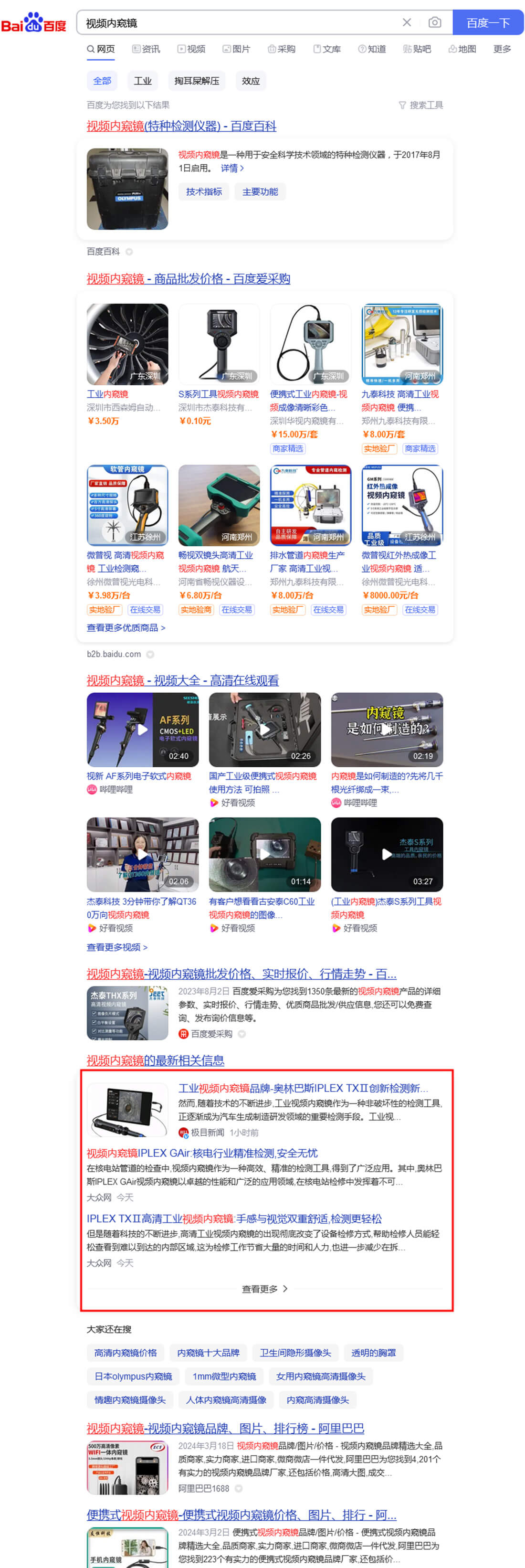Play the 视新 AF系列电子软式内窥镜 video

point(142,729)
